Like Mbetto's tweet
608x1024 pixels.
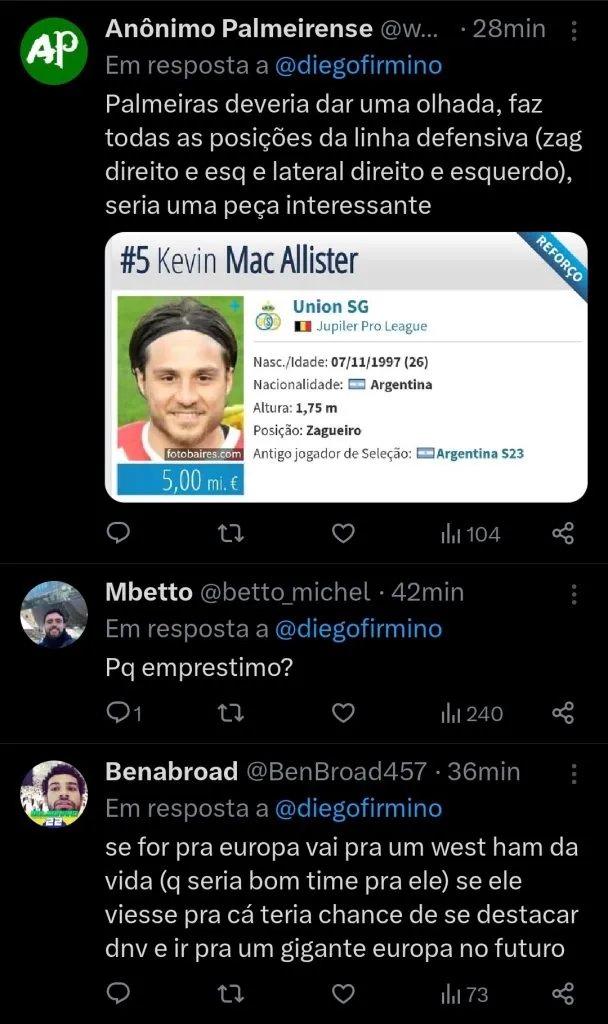coord(343,713)
